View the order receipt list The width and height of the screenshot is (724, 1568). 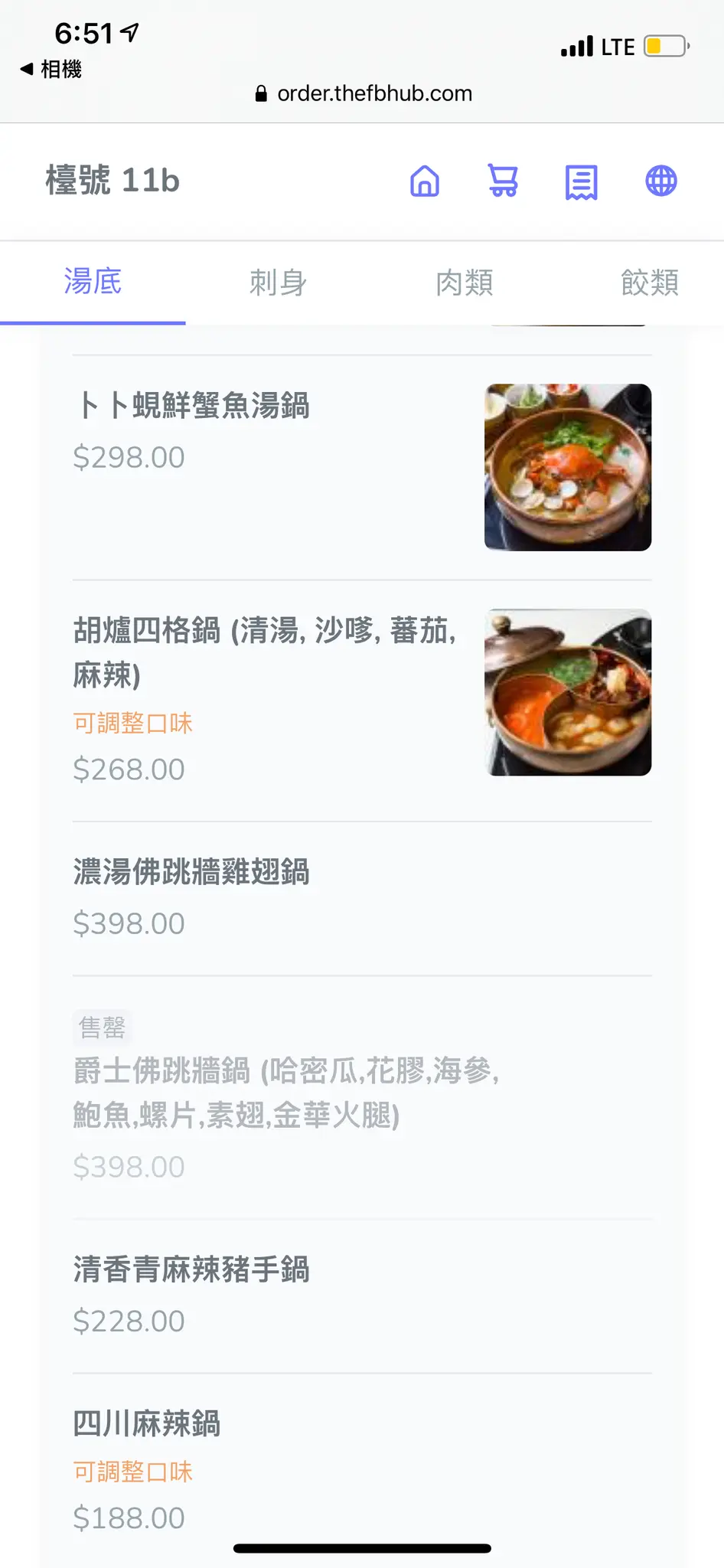point(581,182)
